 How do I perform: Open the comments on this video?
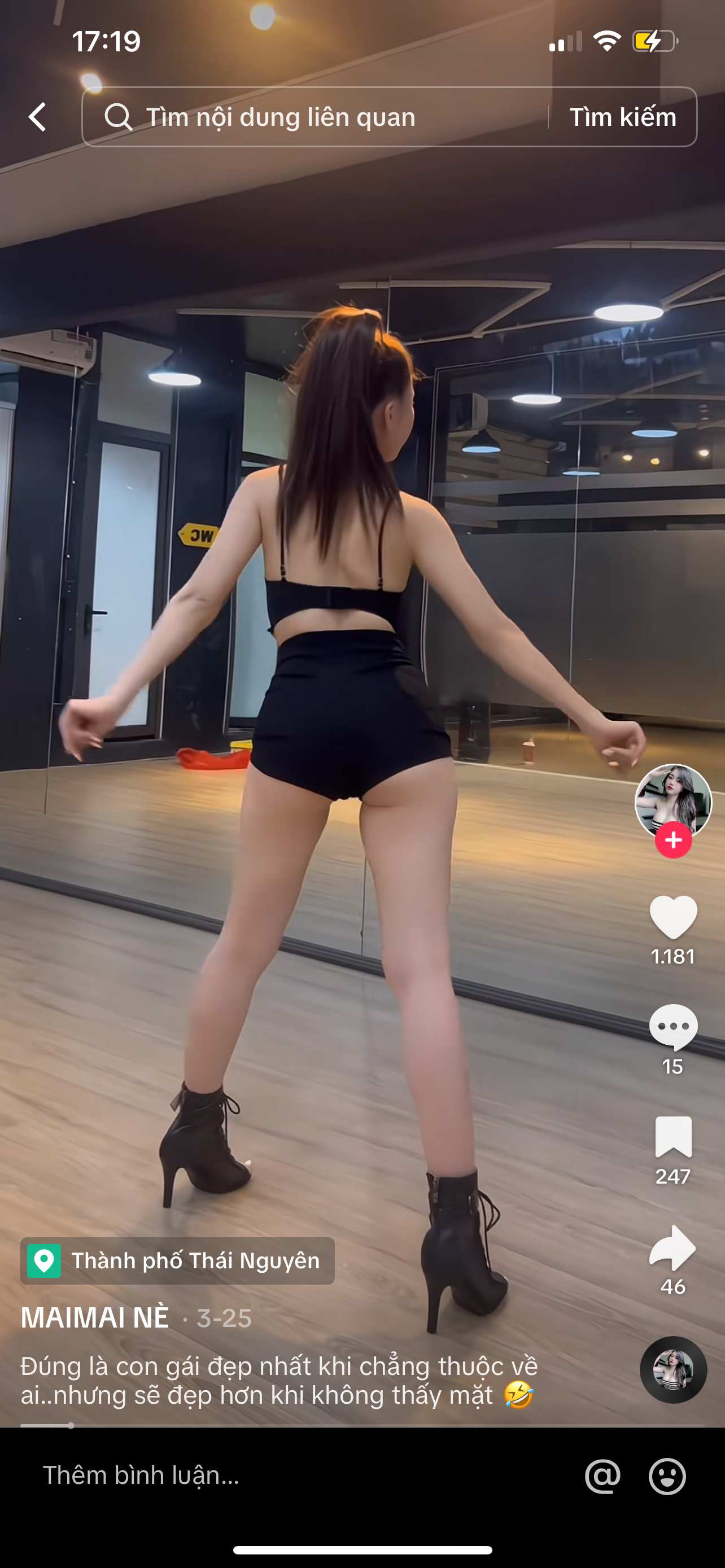coord(672,1026)
